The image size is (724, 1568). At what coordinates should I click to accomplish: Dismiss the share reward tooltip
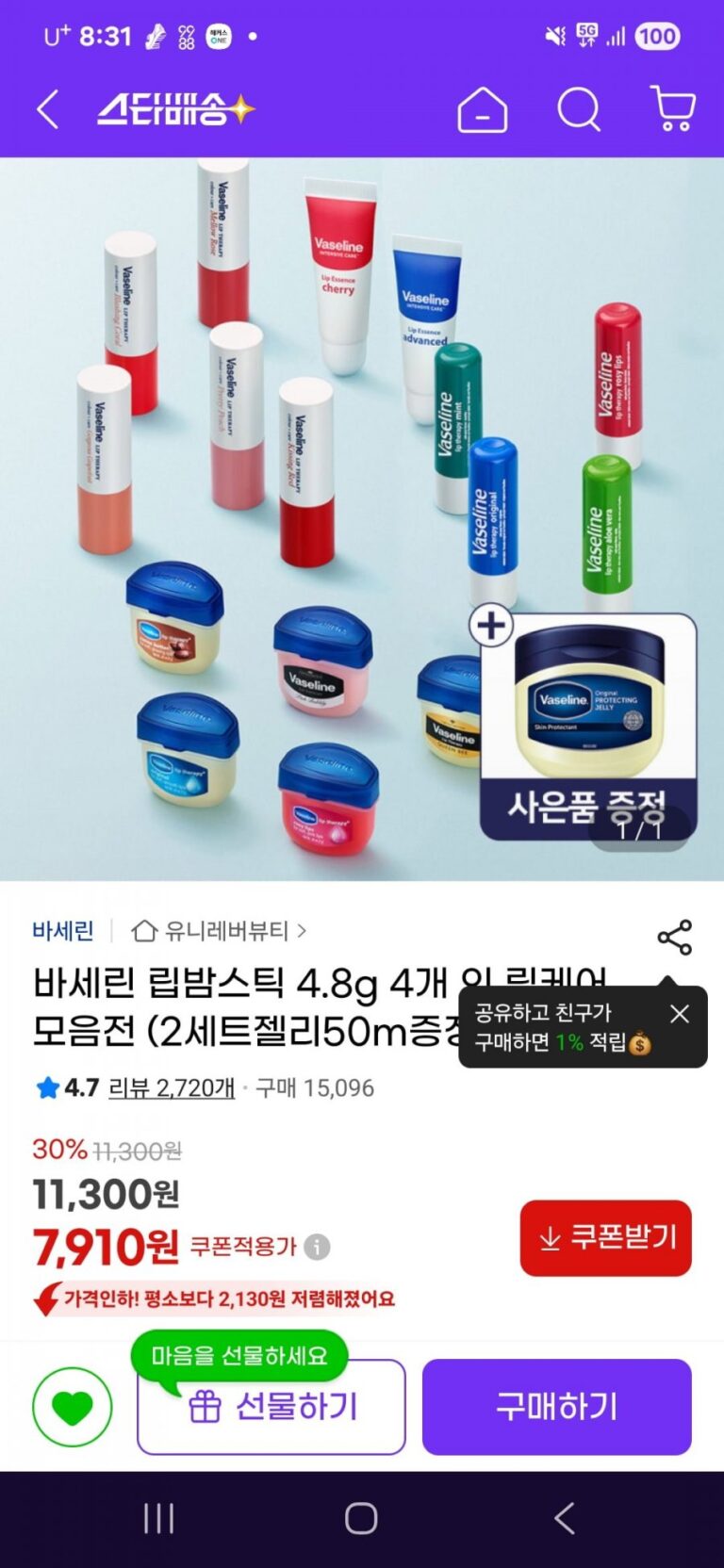(680, 1014)
